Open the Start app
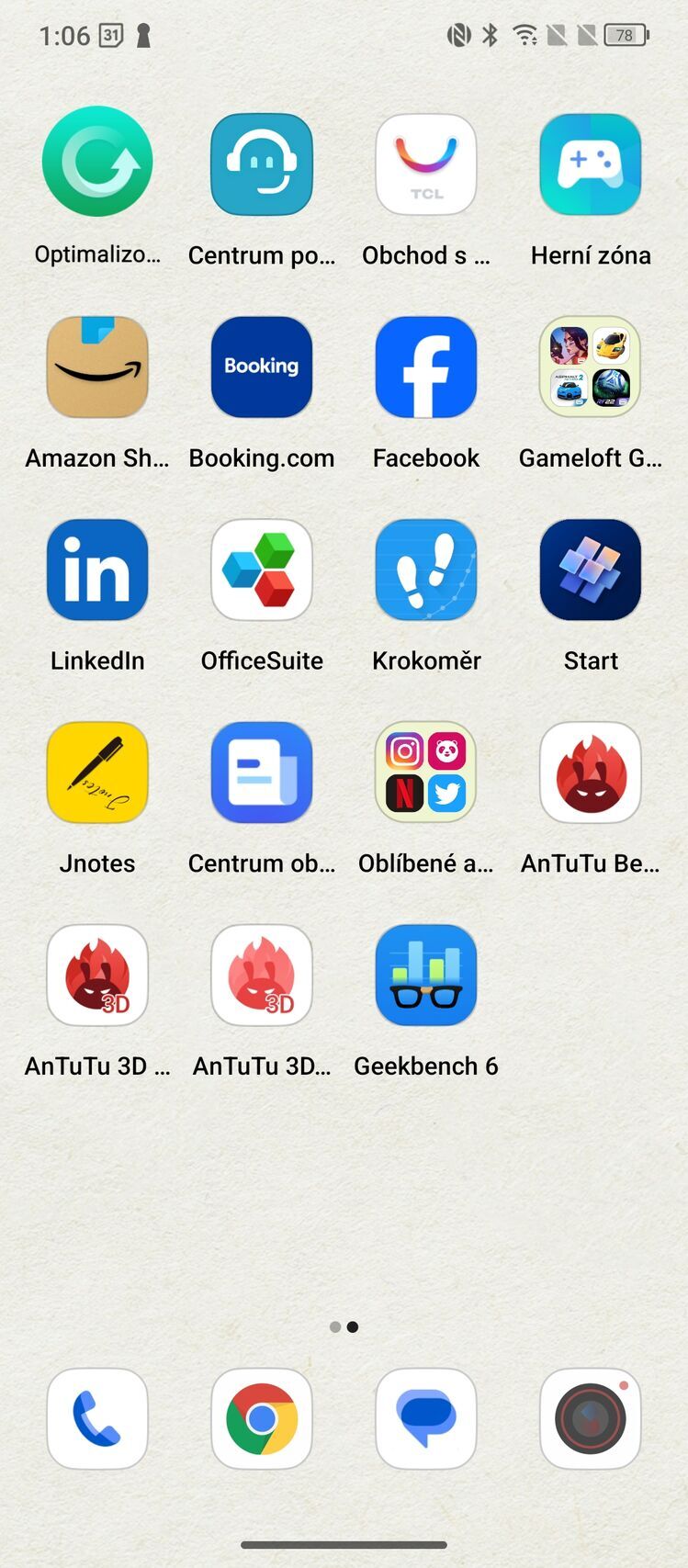 pyautogui.click(x=590, y=570)
